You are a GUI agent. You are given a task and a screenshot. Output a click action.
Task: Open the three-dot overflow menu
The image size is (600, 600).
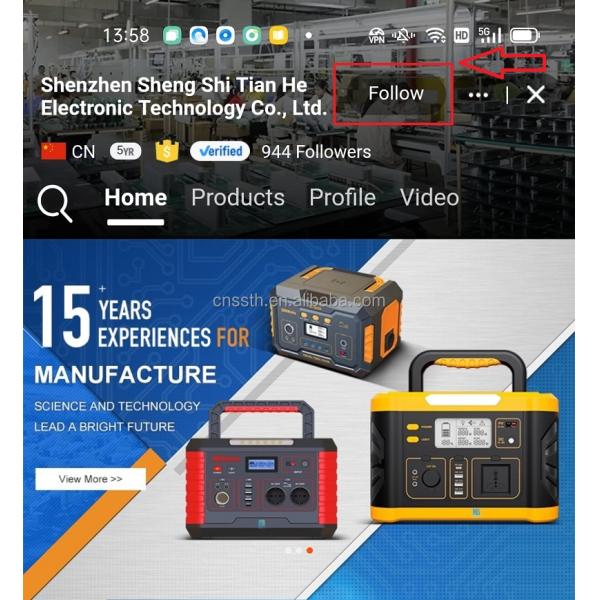(479, 95)
